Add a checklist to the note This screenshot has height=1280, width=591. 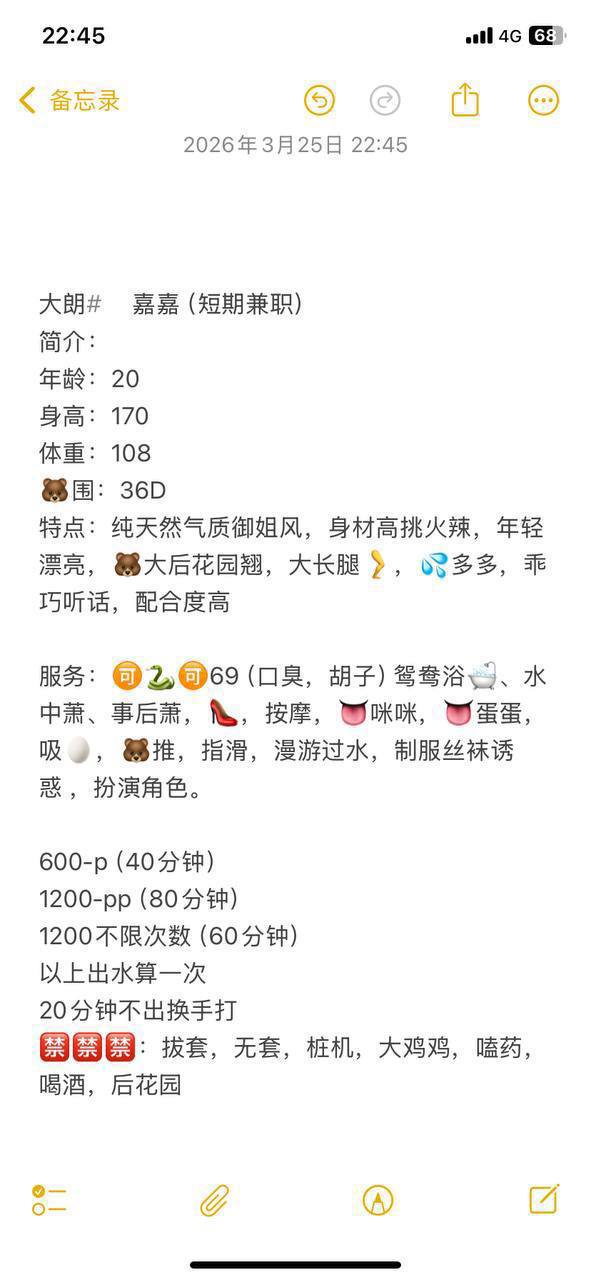(49, 1200)
